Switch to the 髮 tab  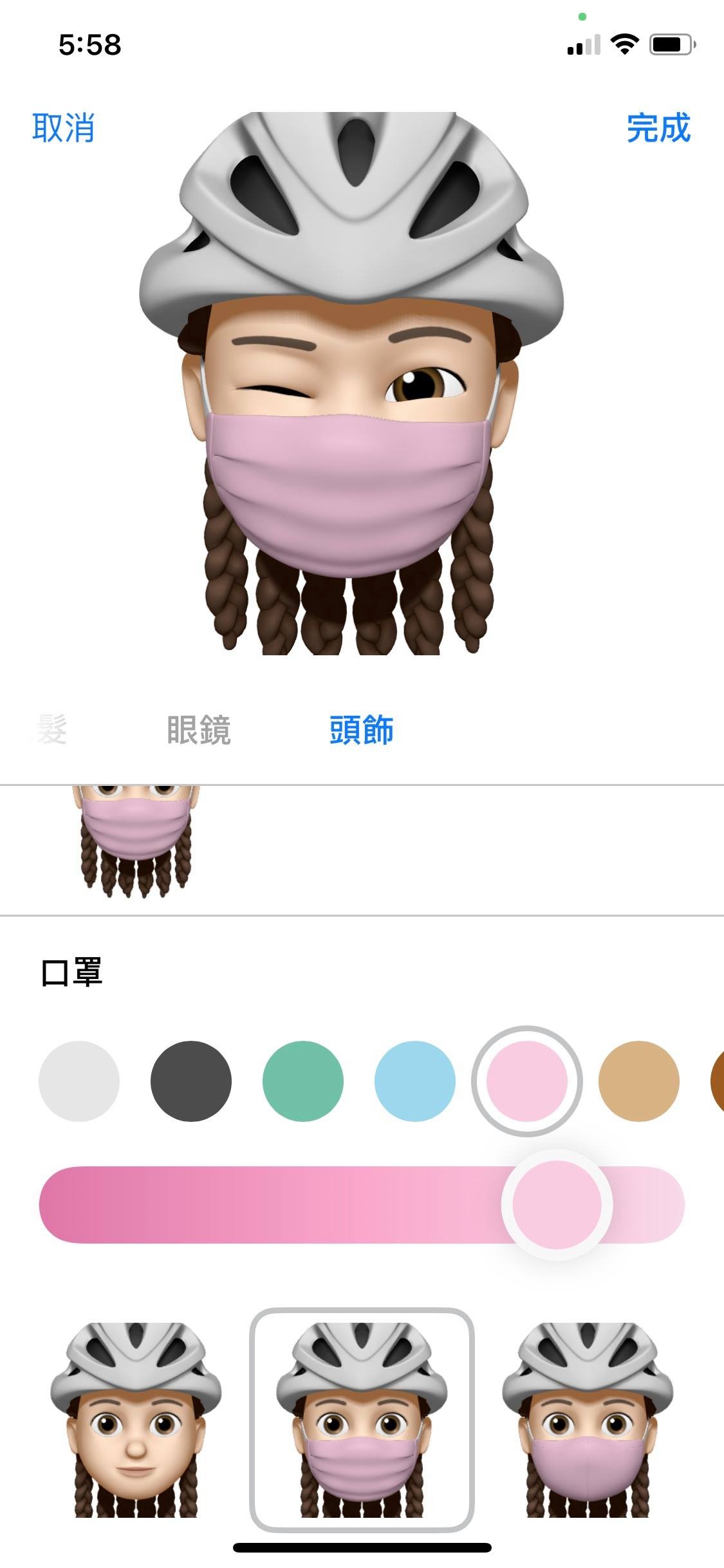click(51, 730)
